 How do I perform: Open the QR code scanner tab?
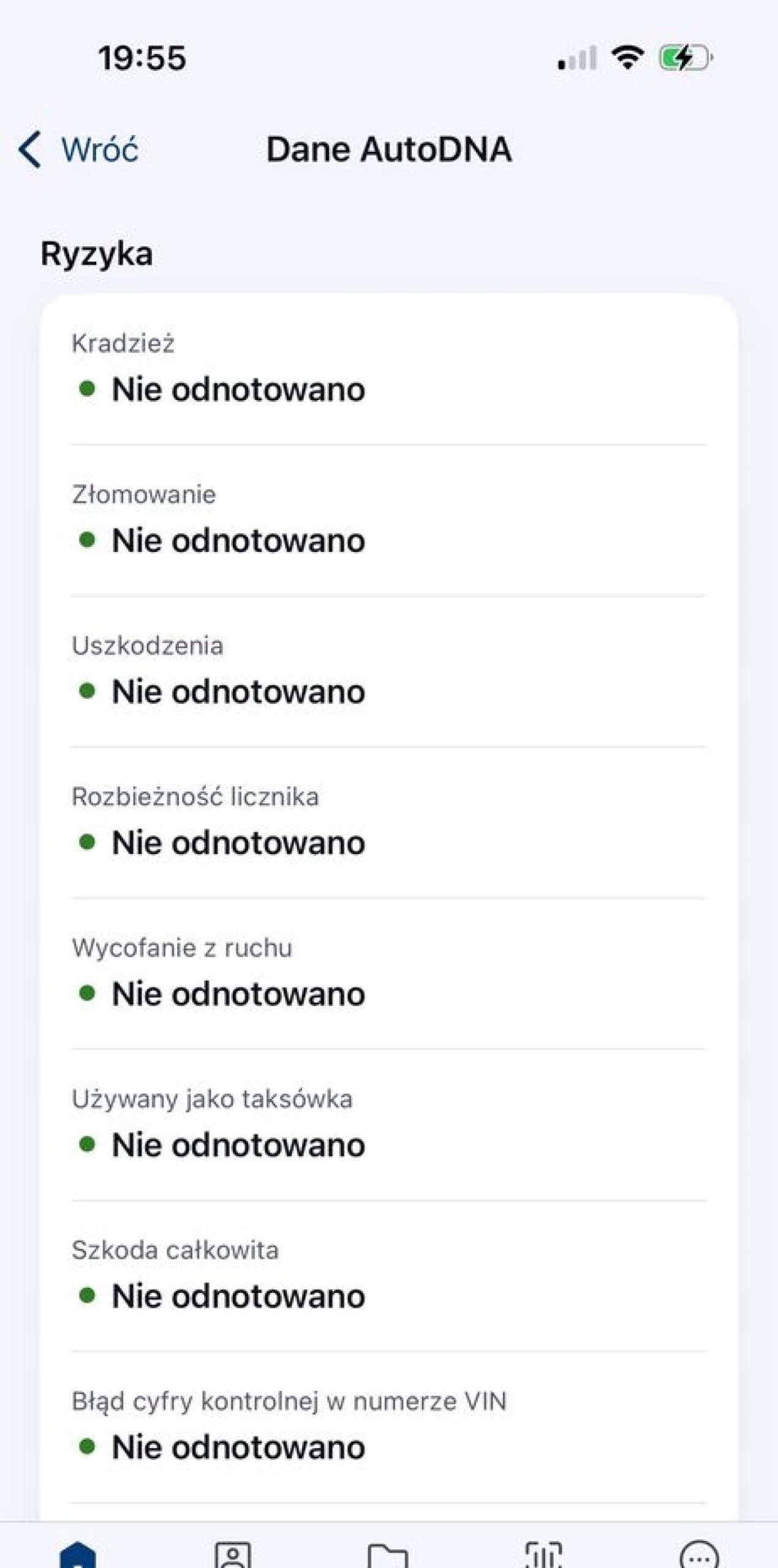pos(543,1555)
